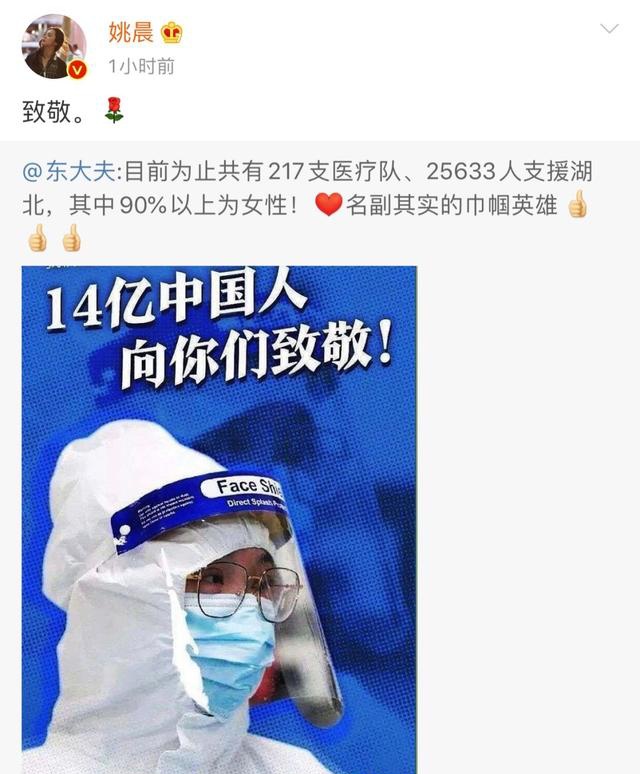Open 姚晨's profile avatar
The height and width of the screenshot is (774, 640).
54,45
